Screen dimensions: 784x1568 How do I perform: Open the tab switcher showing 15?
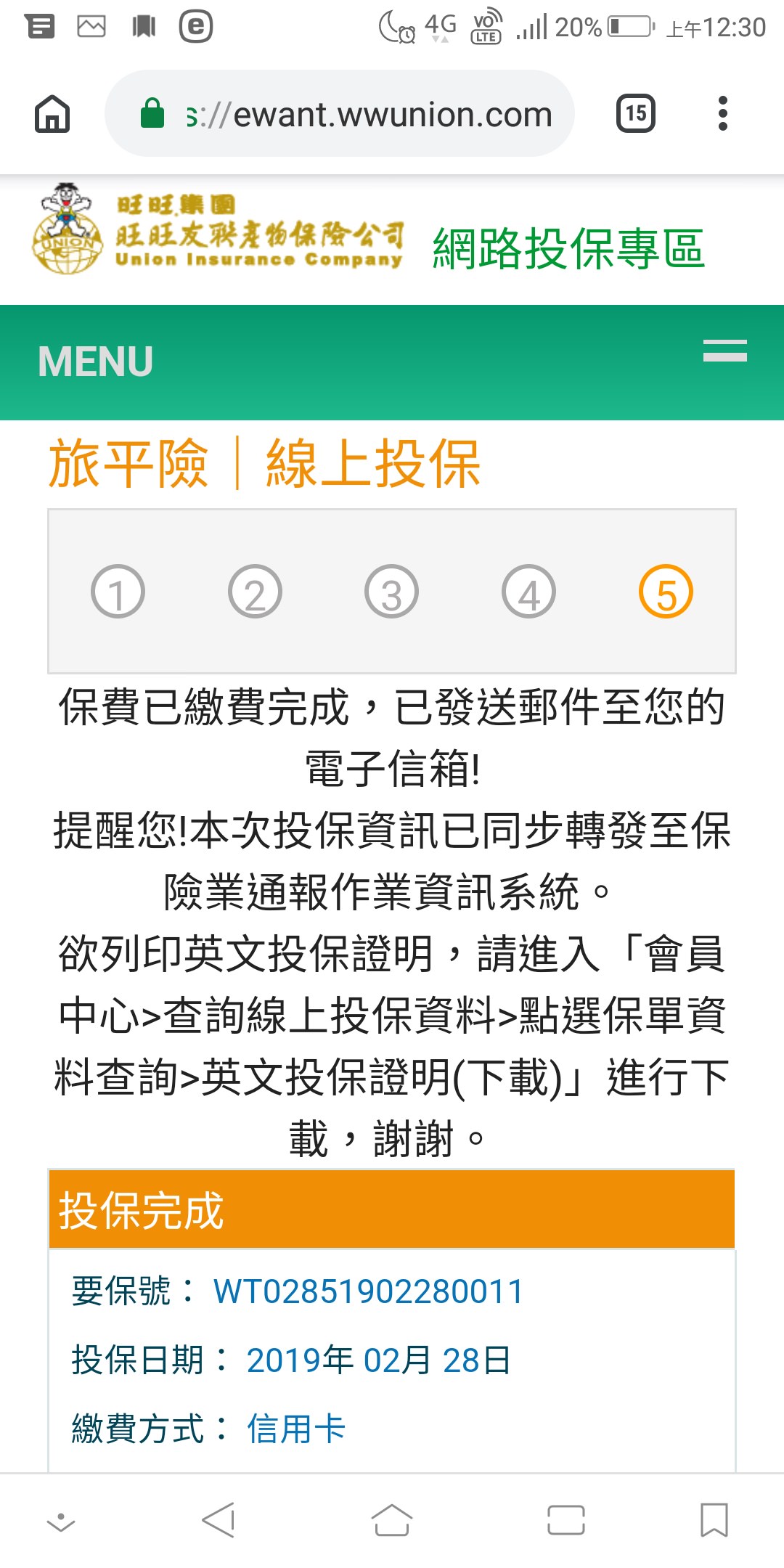click(636, 113)
